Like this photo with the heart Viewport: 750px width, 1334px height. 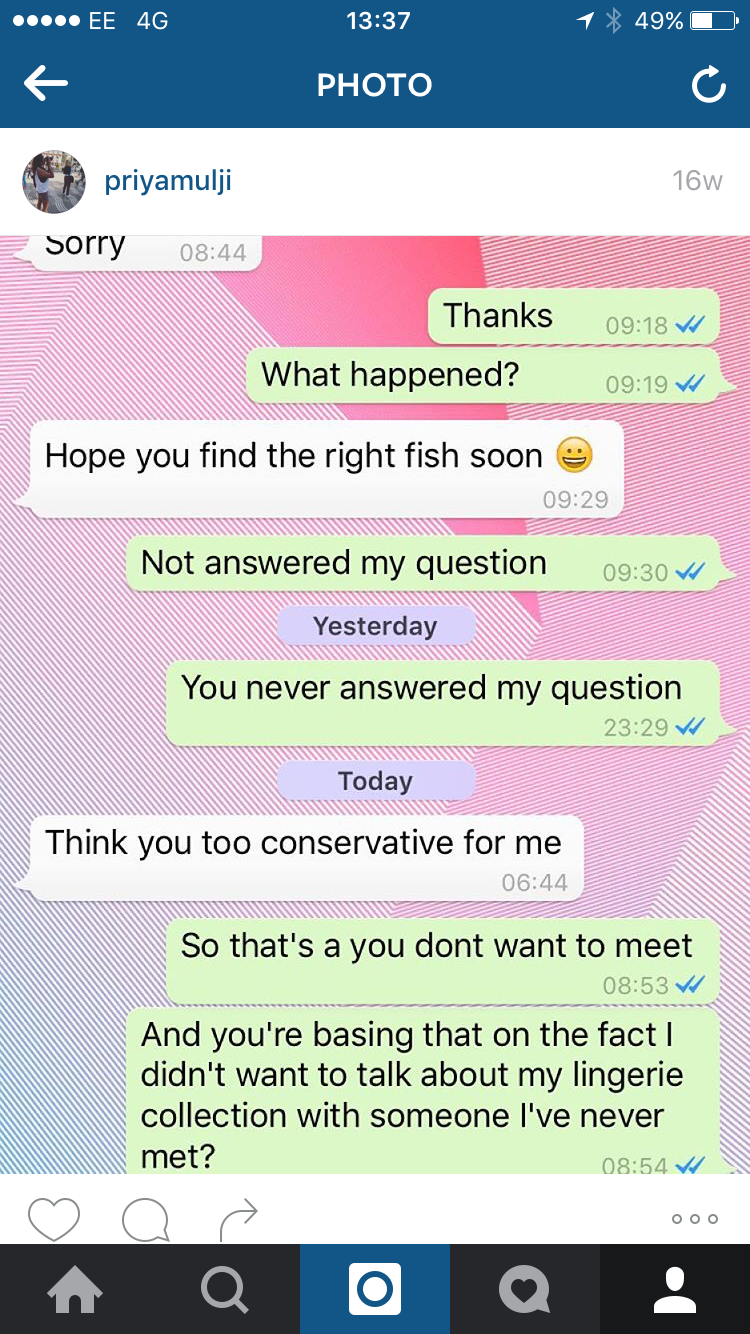53,1219
